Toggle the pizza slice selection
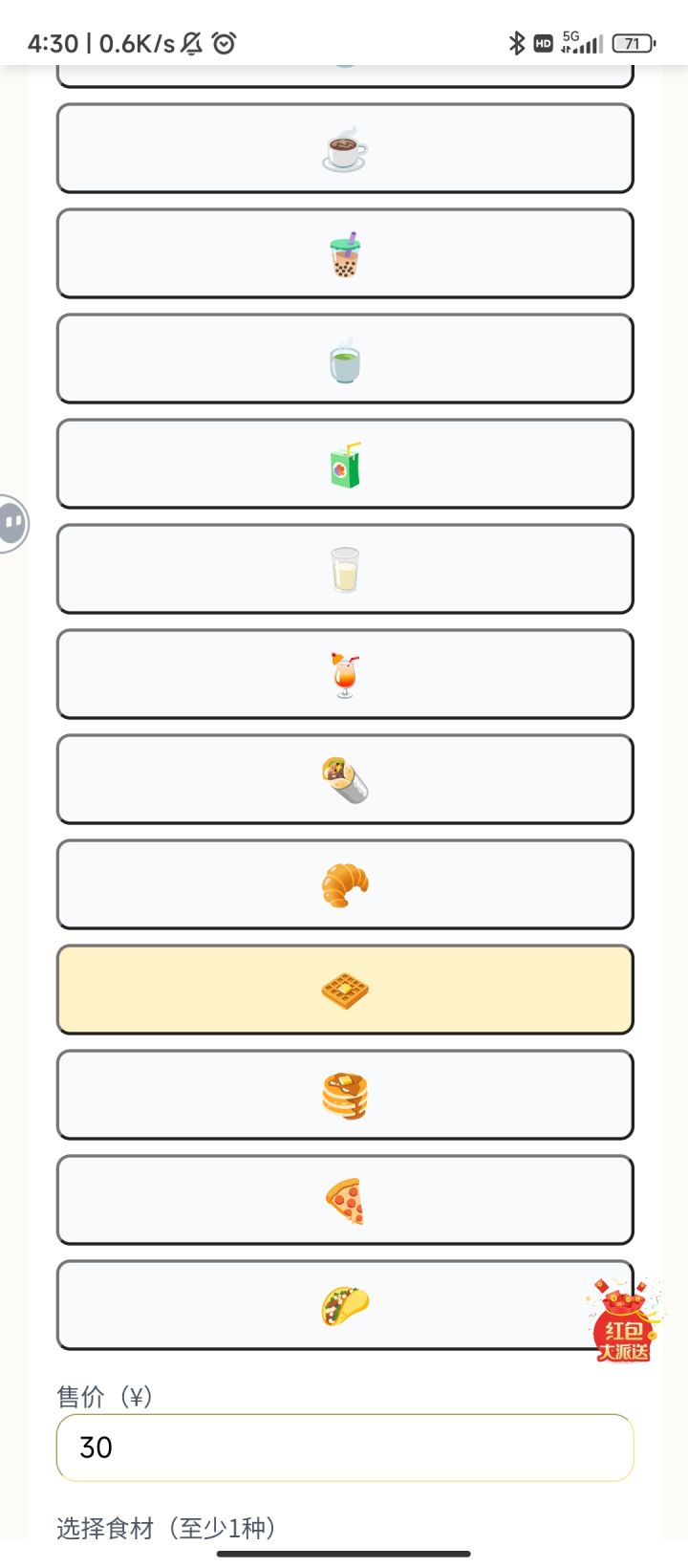The image size is (688, 1568). click(x=344, y=1200)
